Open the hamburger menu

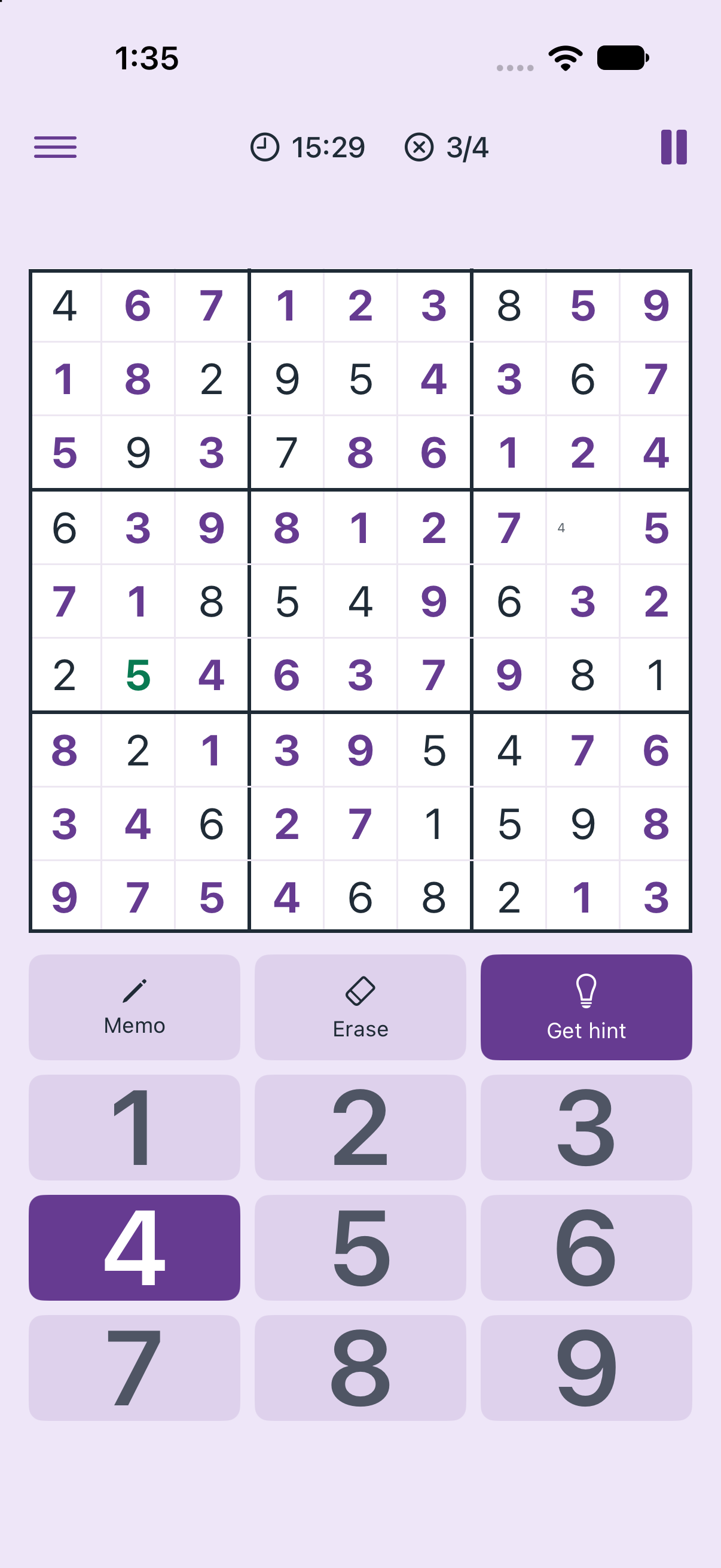(56, 147)
